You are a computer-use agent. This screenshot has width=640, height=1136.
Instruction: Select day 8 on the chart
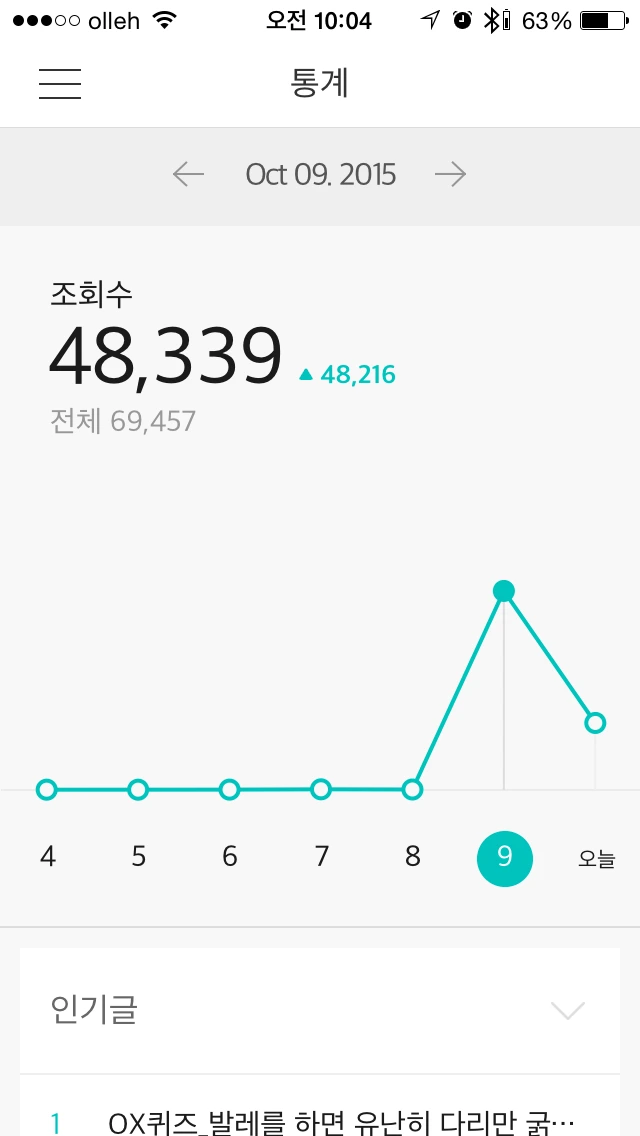[412, 857]
